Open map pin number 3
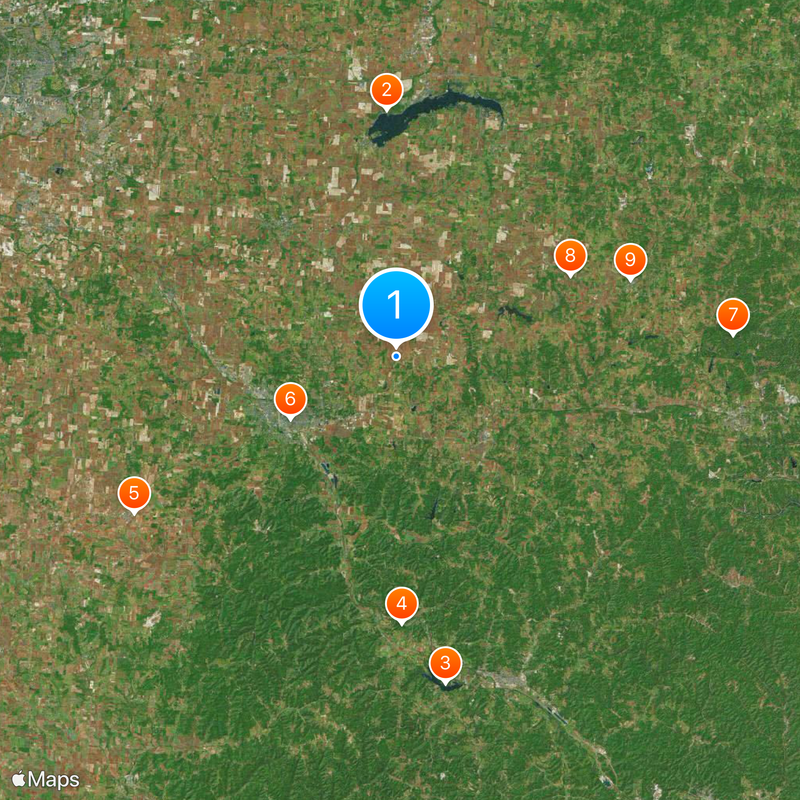 coord(445,662)
